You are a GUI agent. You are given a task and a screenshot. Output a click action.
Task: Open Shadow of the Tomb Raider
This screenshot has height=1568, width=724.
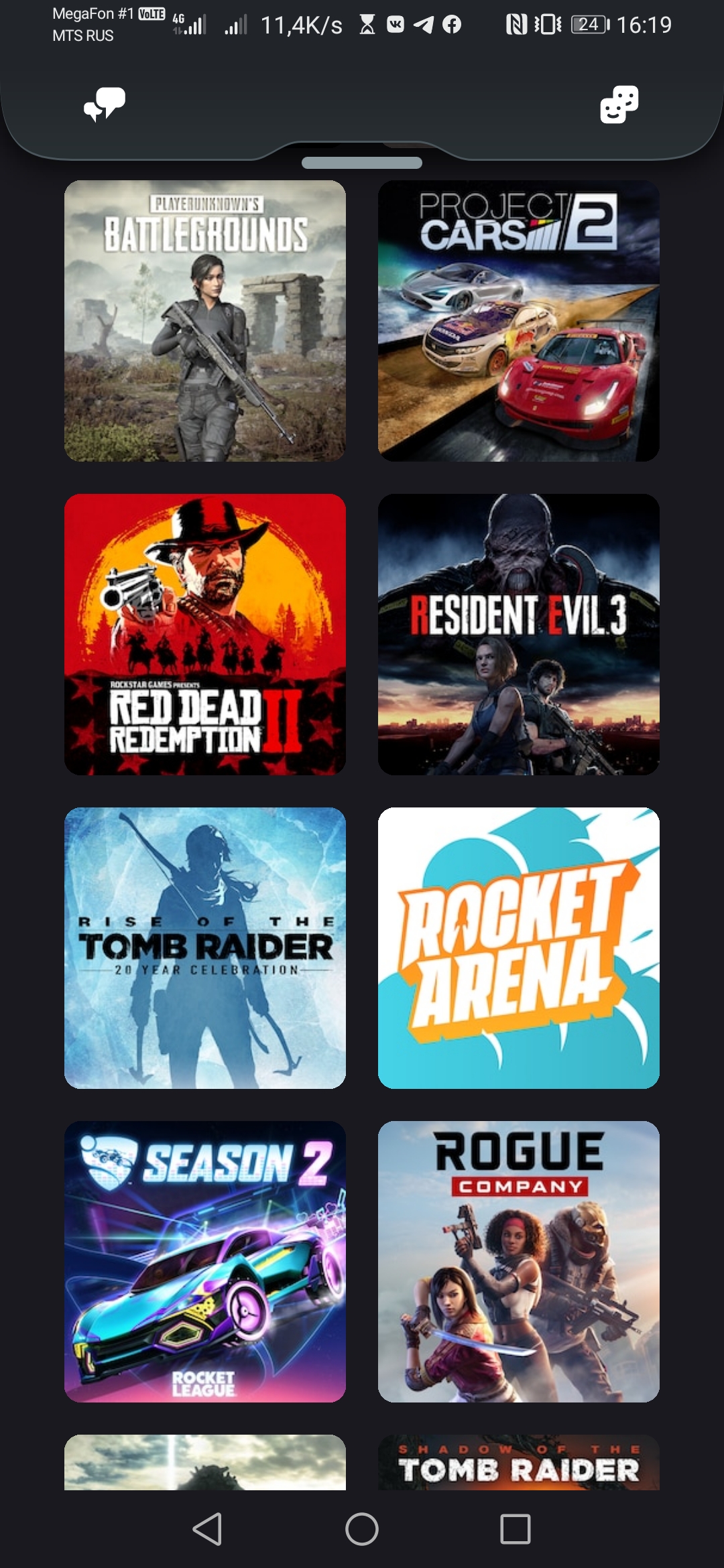coord(519,1463)
